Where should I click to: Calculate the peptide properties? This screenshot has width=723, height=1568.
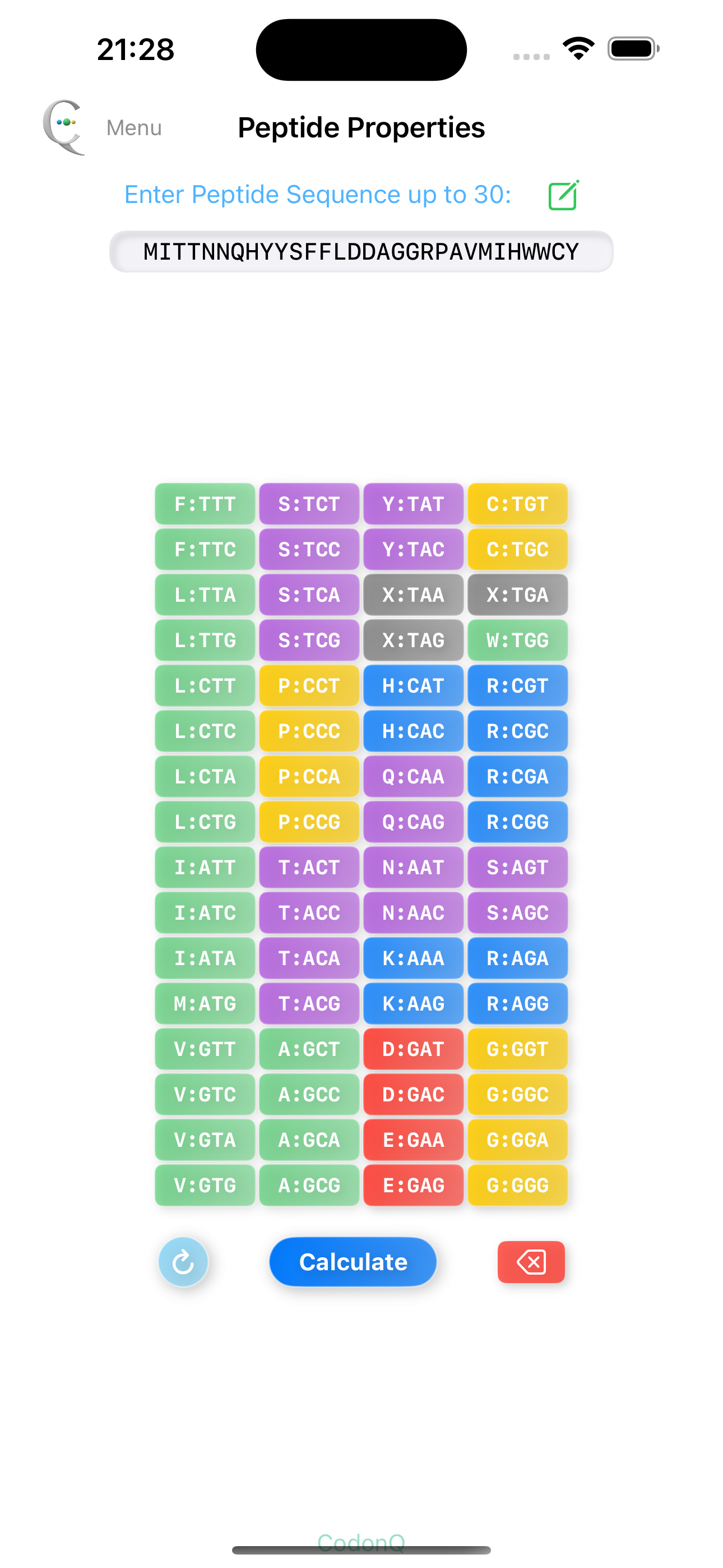(x=353, y=1262)
